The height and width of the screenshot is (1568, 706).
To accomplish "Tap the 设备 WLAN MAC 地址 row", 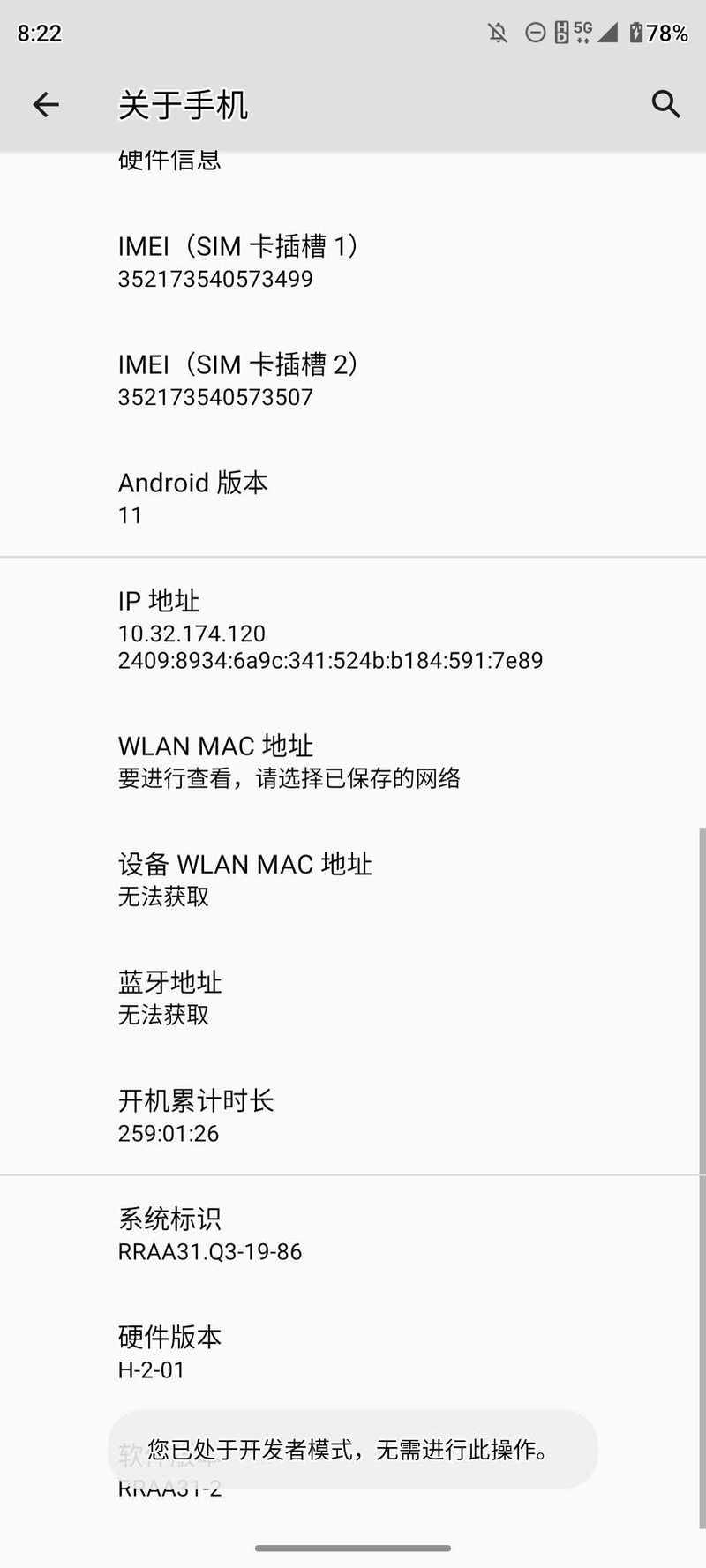I will (353, 880).
